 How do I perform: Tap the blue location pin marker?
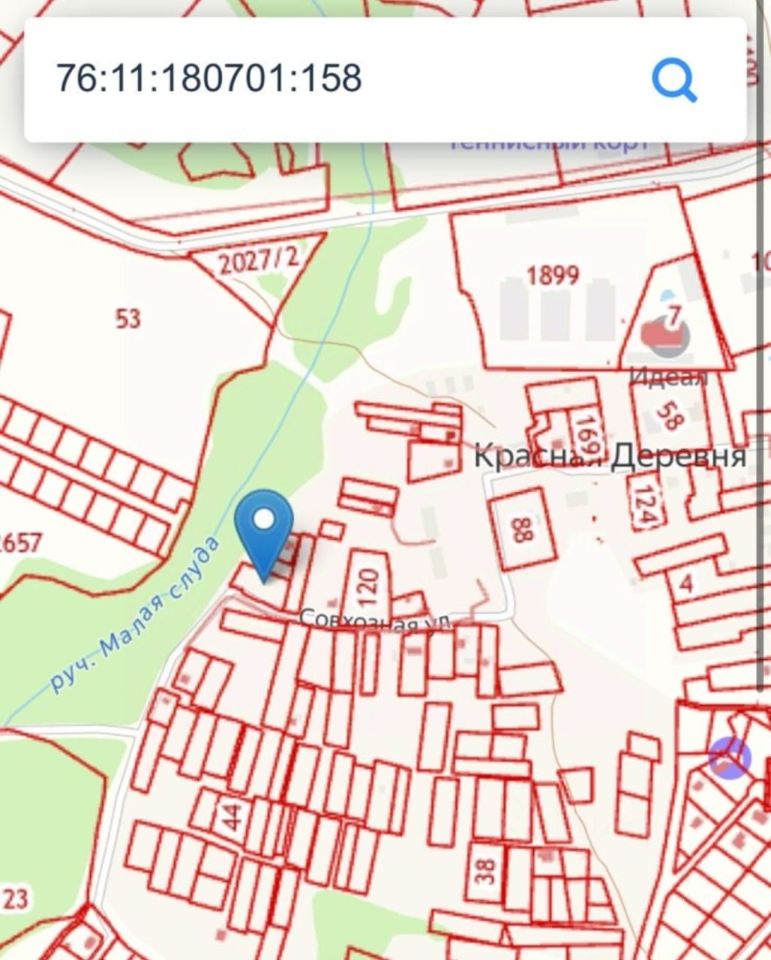pyautogui.click(x=264, y=527)
